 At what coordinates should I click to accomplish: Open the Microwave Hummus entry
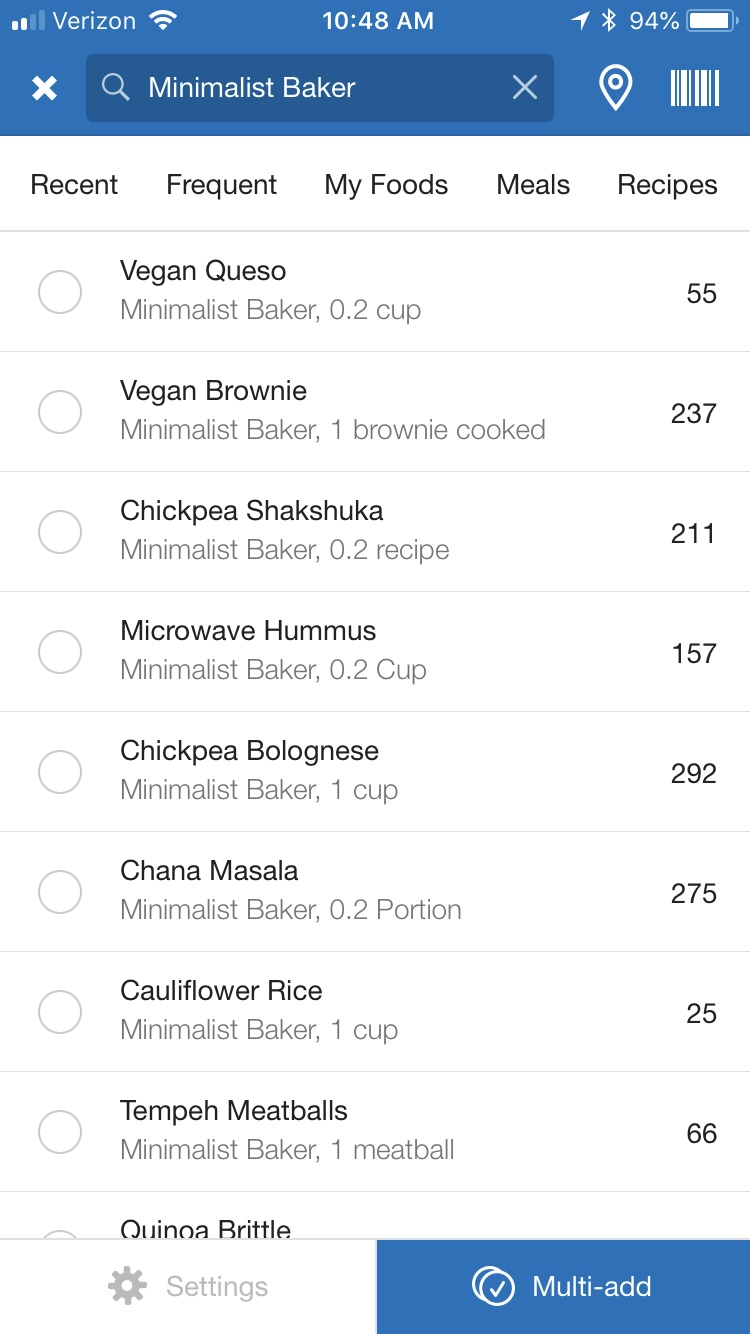(x=375, y=652)
